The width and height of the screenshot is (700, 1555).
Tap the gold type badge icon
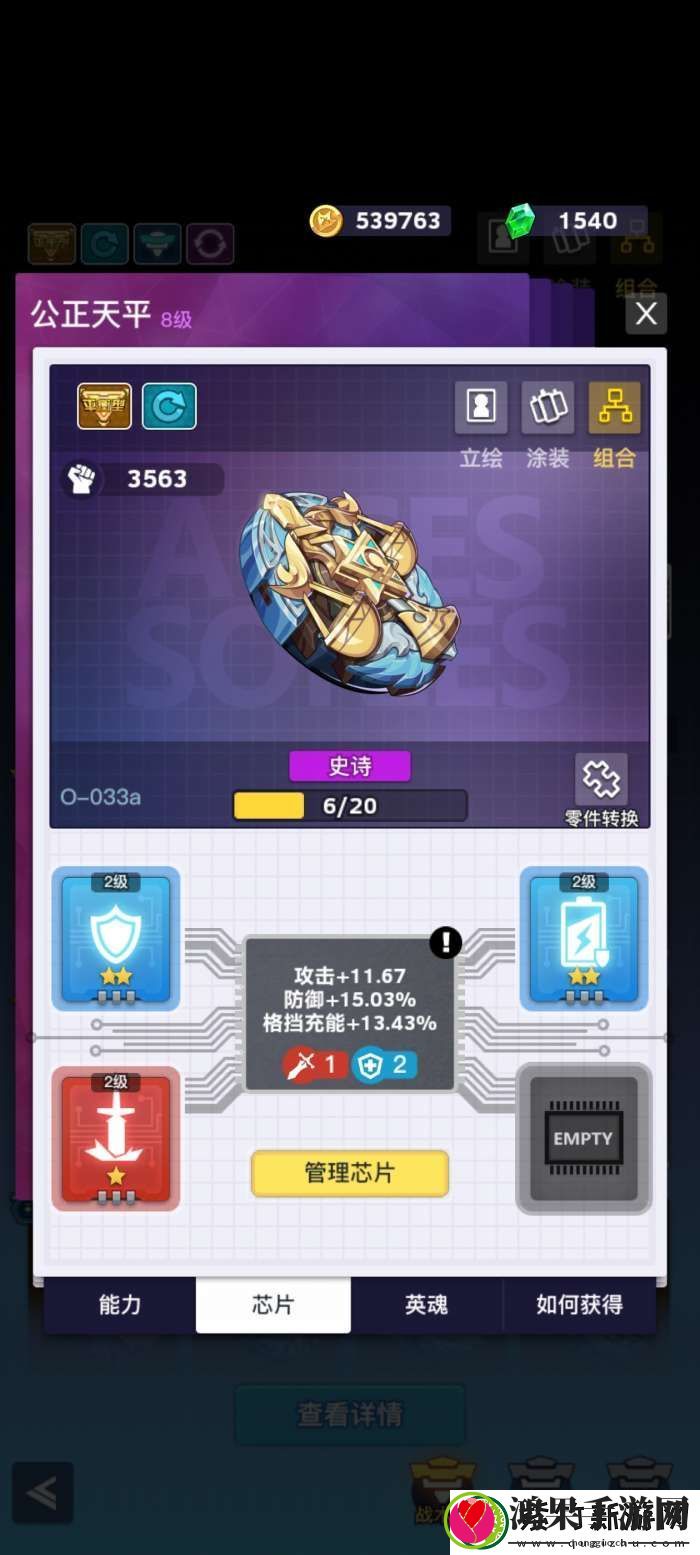[104, 406]
